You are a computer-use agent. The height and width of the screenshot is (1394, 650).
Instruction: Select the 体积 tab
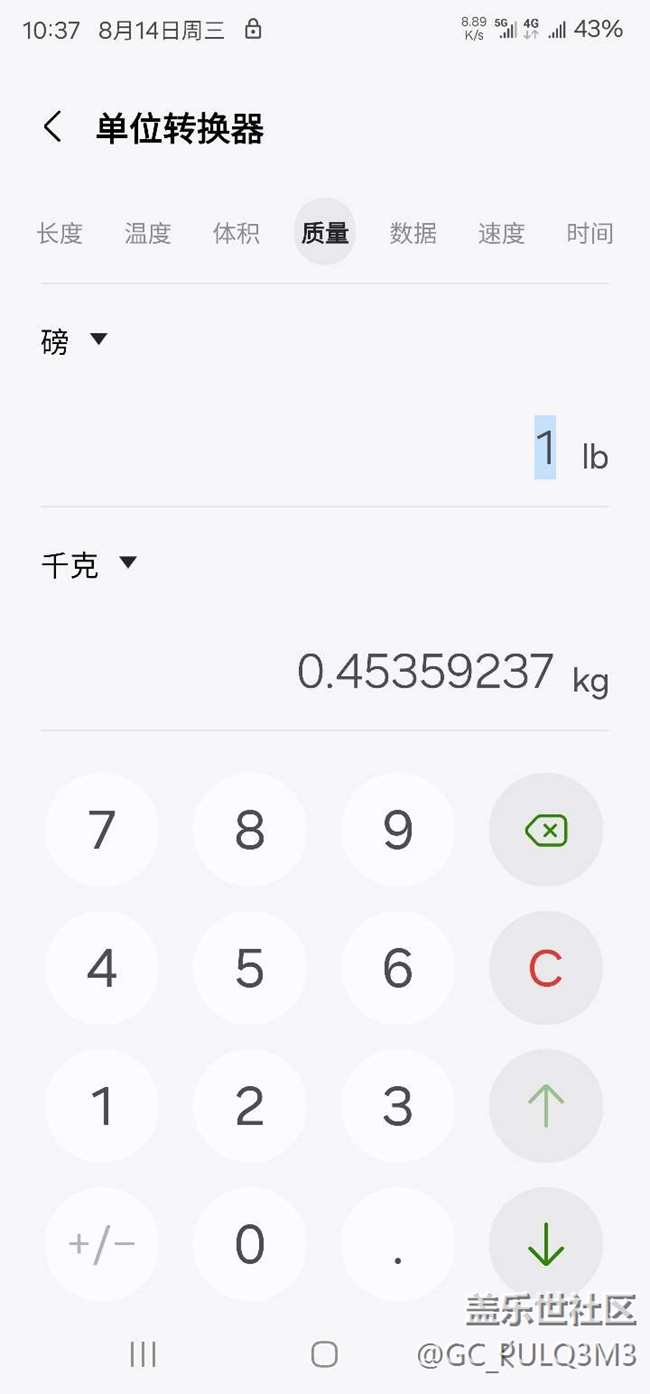pyautogui.click(x=236, y=233)
